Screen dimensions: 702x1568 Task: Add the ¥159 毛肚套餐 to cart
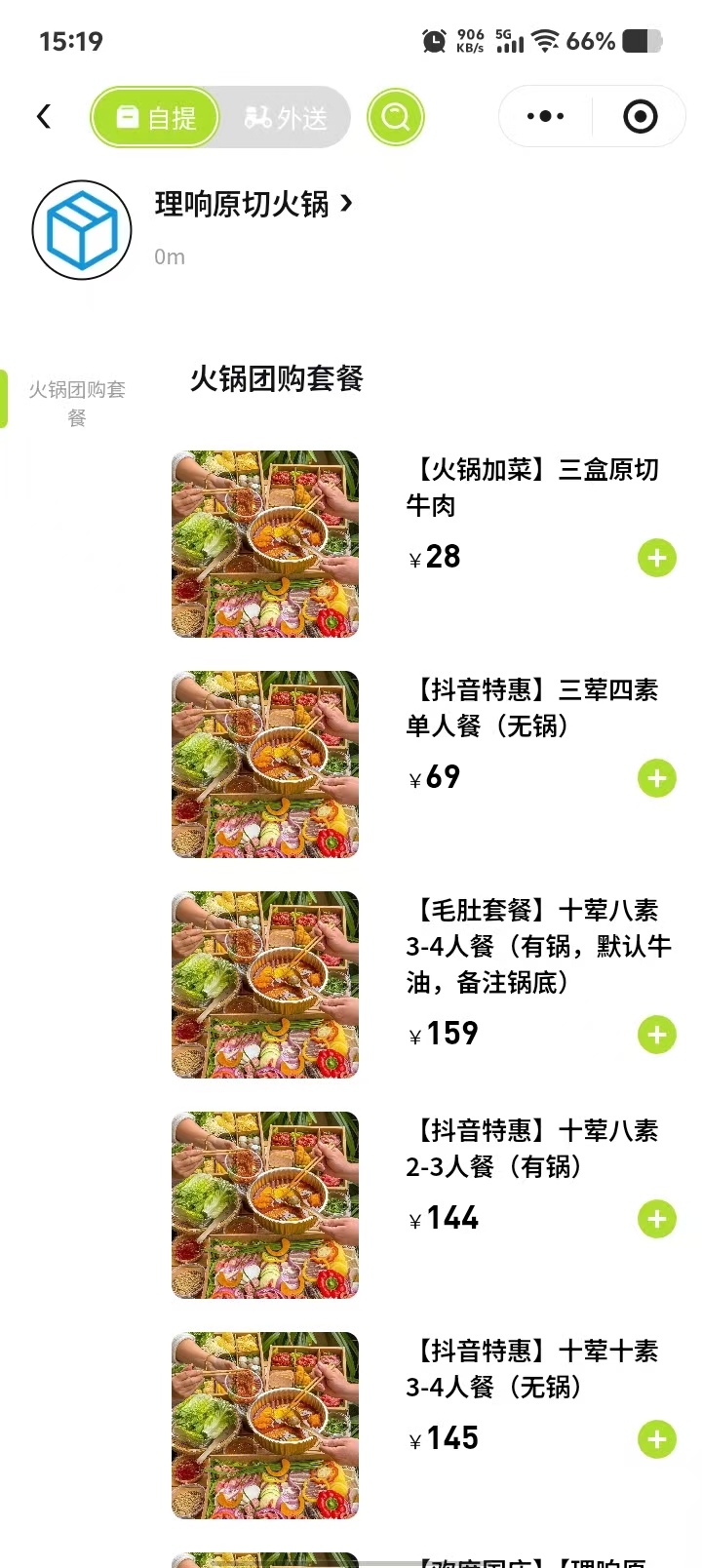pos(656,1035)
